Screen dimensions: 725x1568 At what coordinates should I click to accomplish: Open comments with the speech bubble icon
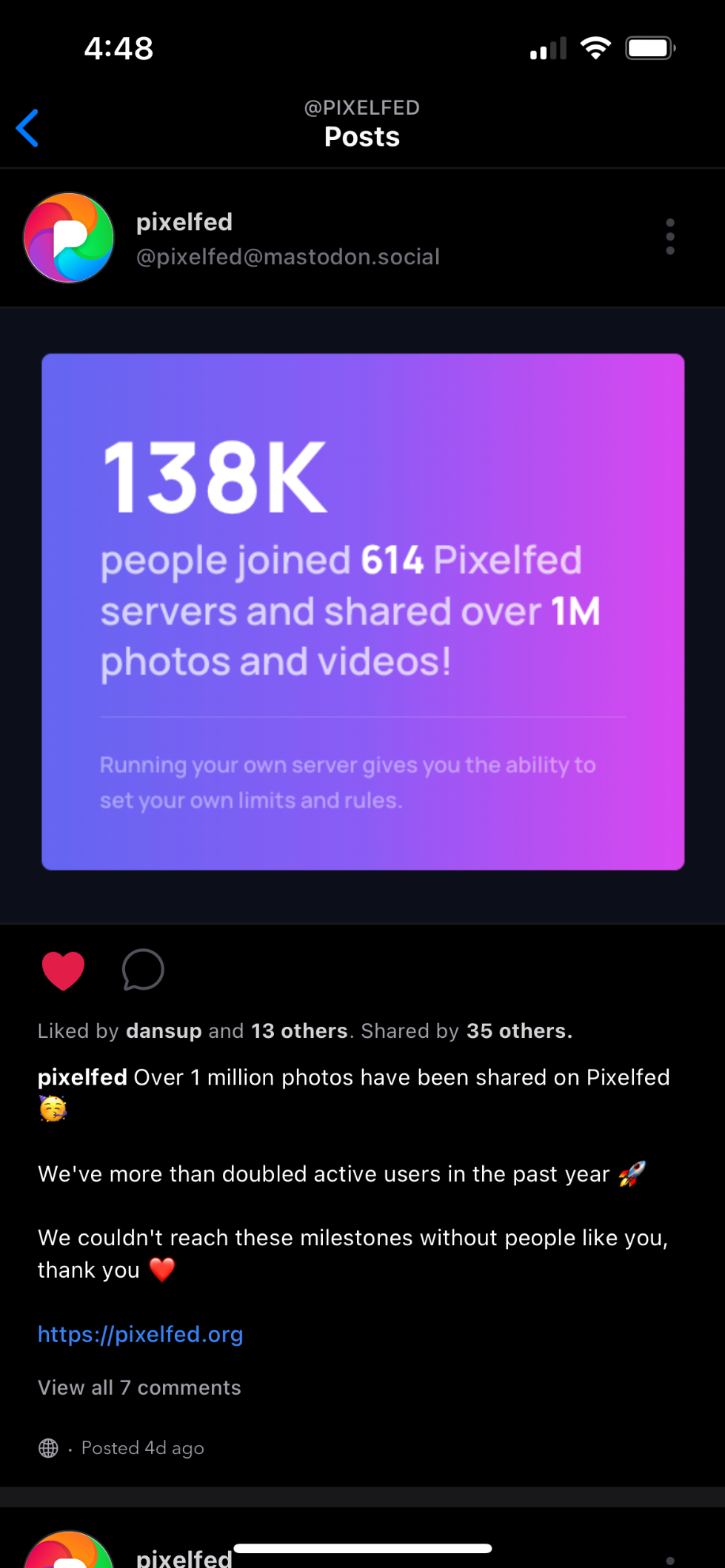coord(143,970)
